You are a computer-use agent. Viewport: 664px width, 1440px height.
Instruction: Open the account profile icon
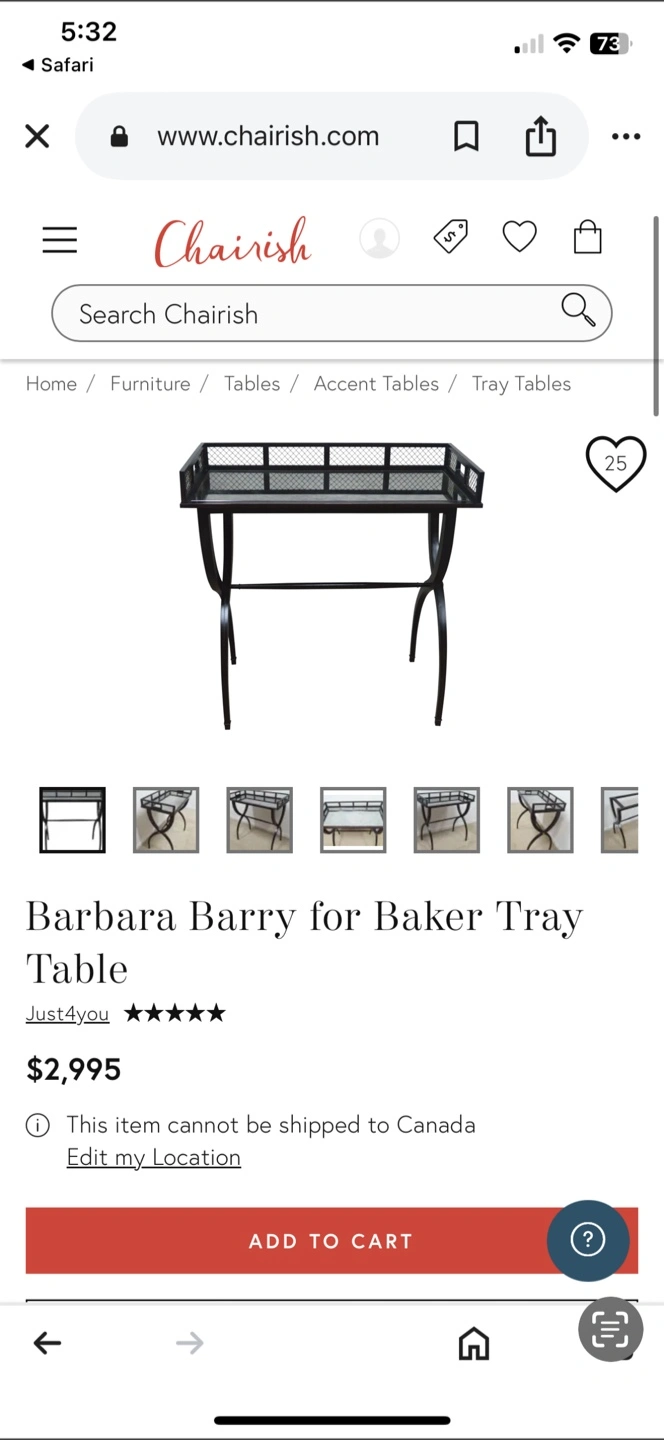coord(379,238)
